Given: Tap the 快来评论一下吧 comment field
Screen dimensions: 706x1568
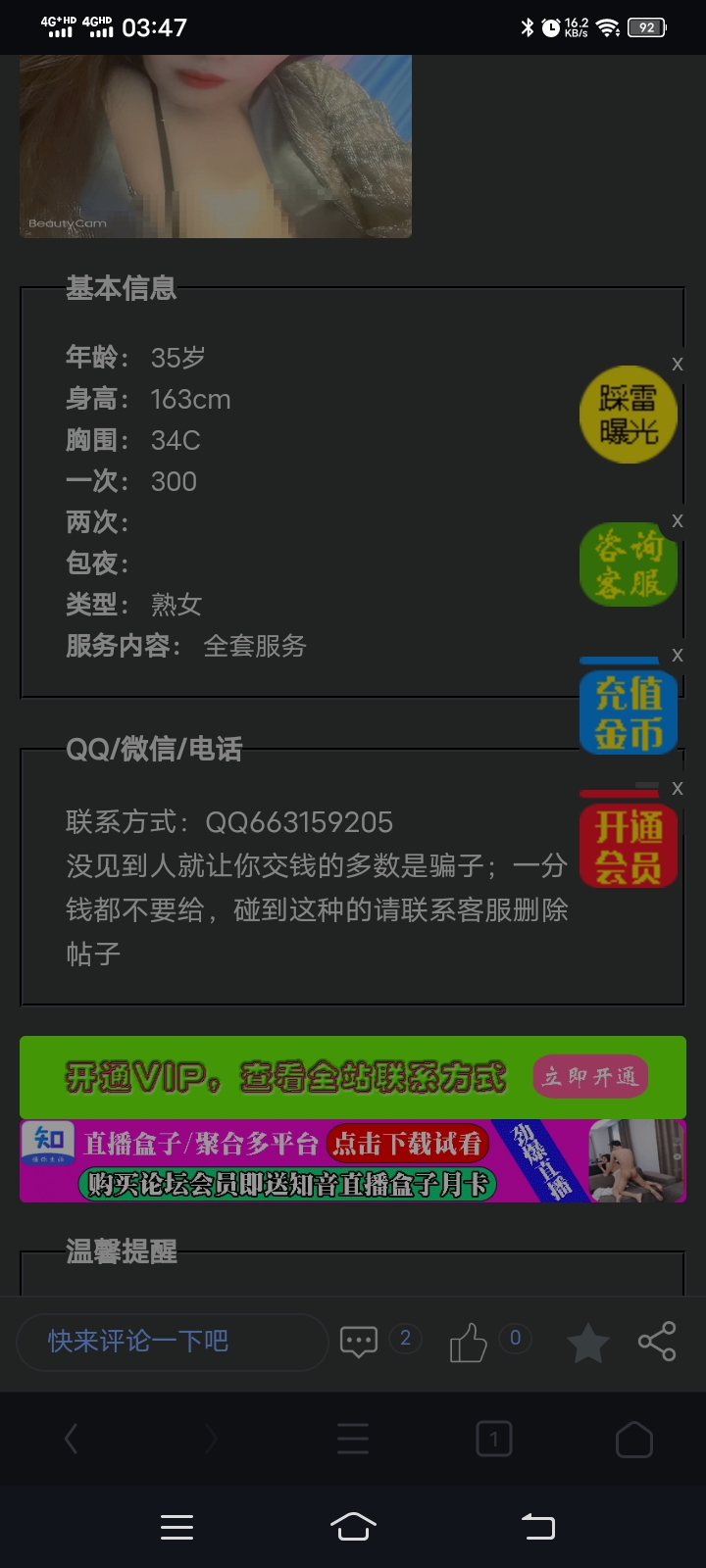Looking at the screenshot, I should [x=172, y=1341].
